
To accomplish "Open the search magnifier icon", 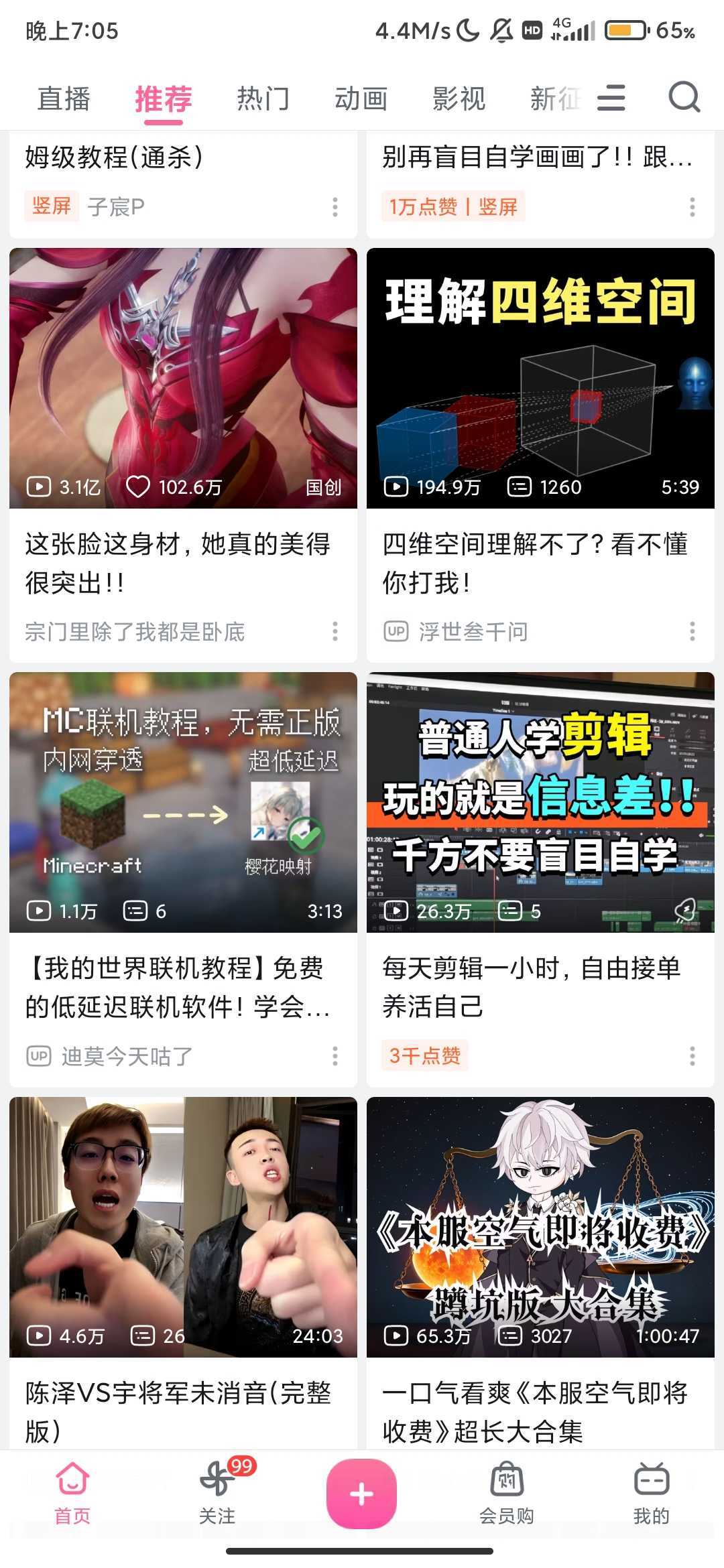I will pyautogui.click(x=684, y=98).
